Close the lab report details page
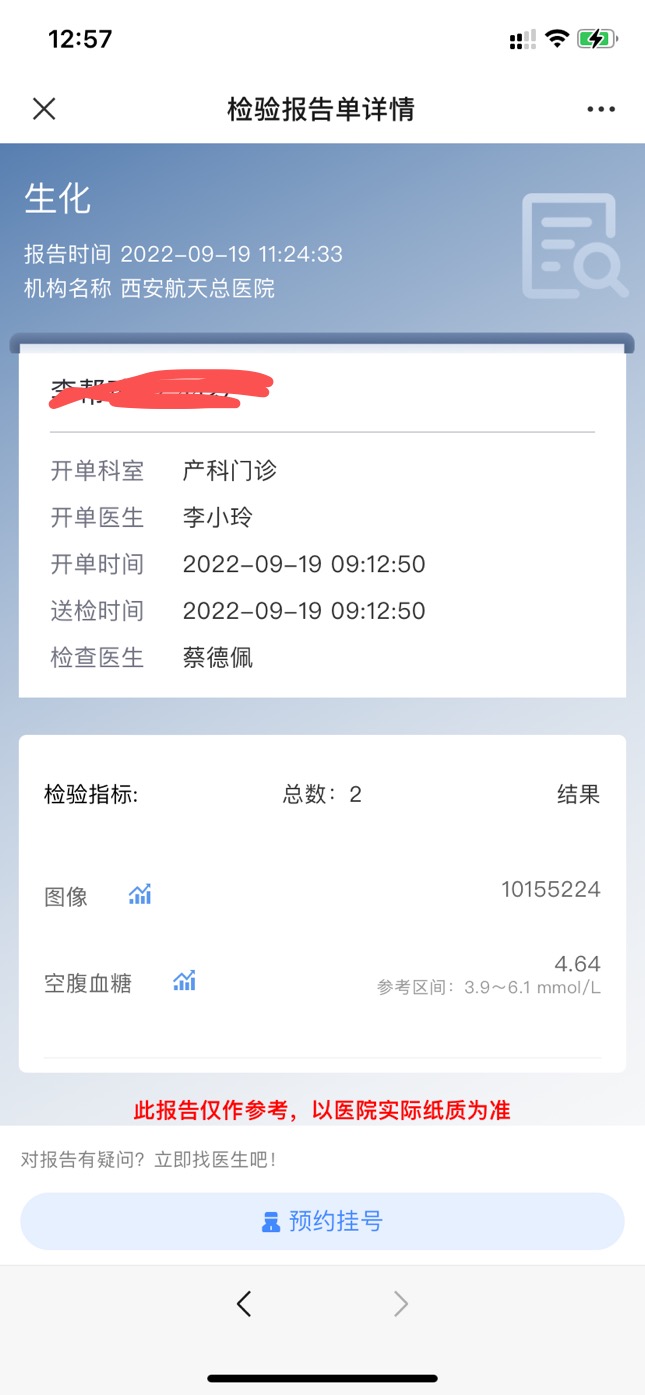The height and width of the screenshot is (1395, 645). (x=44, y=109)
